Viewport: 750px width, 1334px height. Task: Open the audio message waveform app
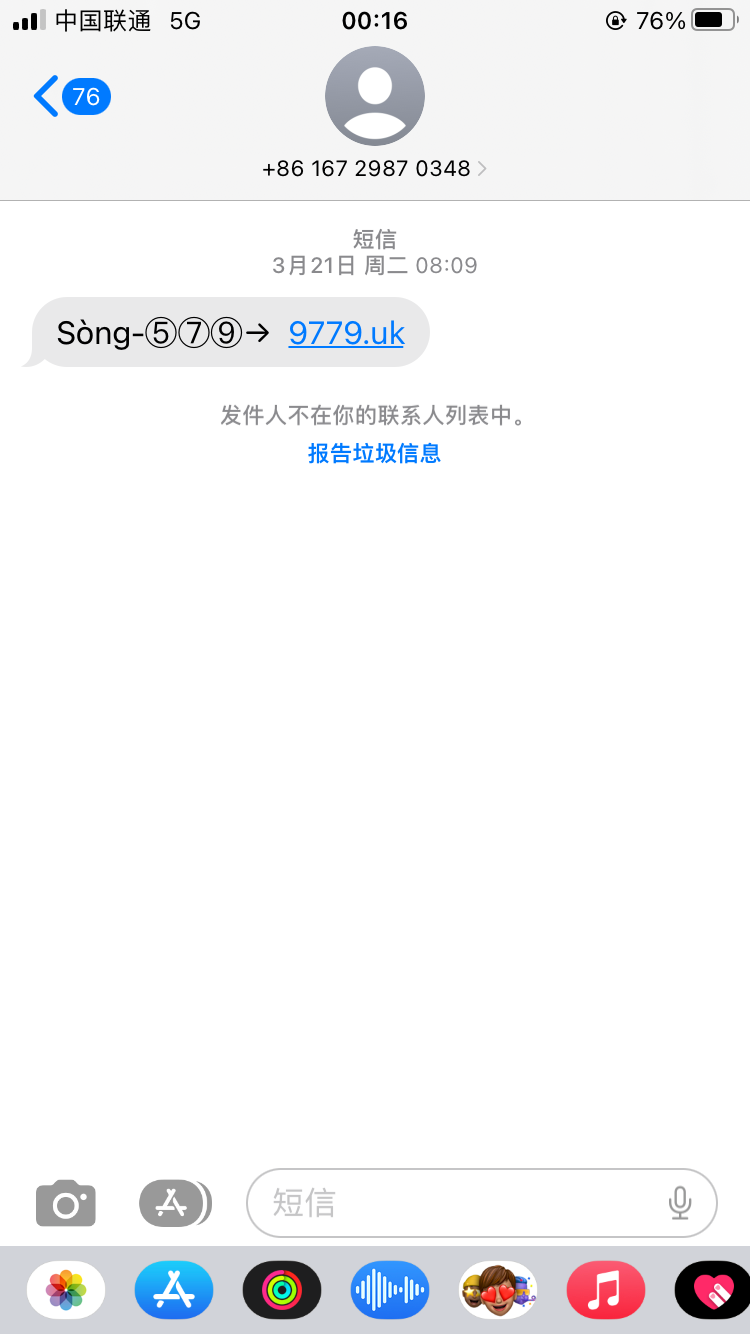point(390,1290)
